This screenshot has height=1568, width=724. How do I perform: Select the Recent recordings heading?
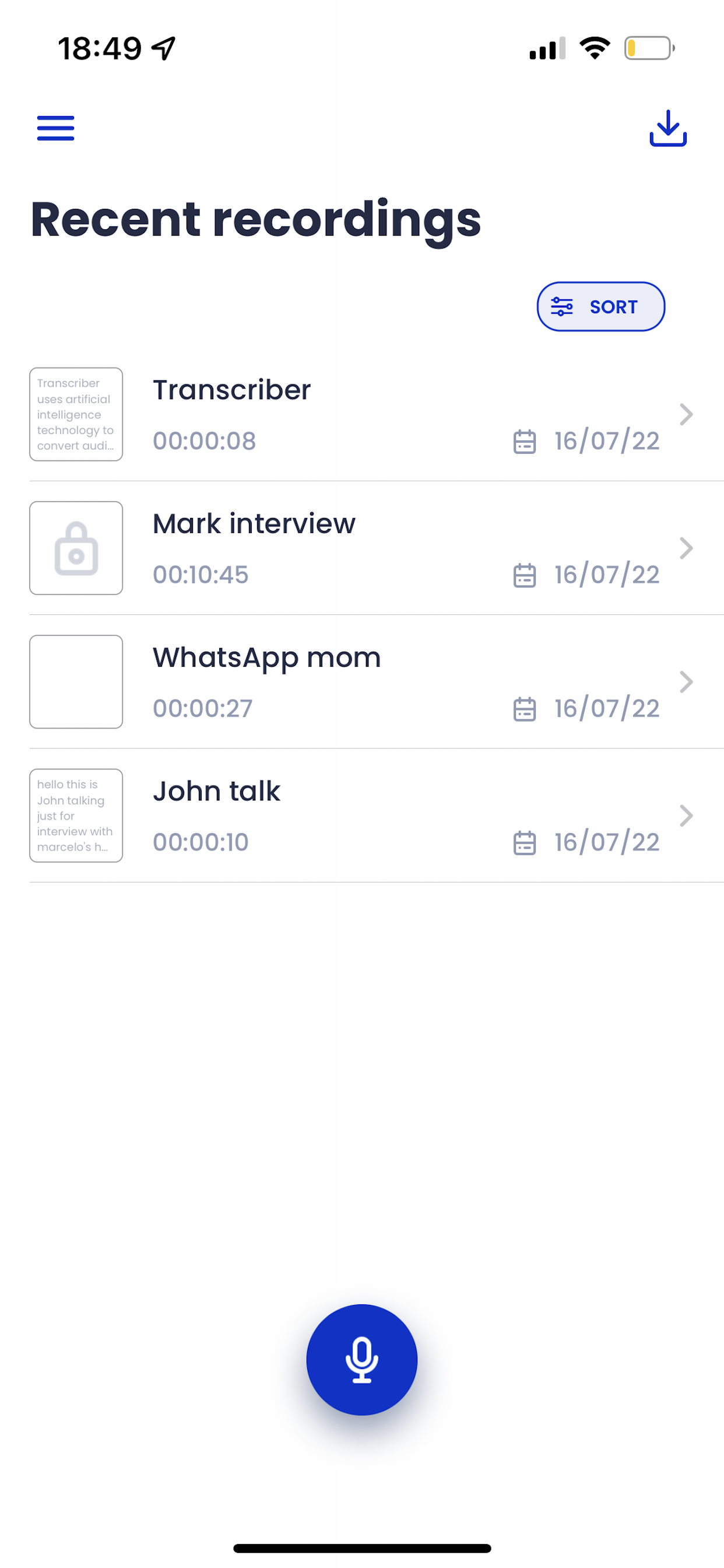[255, 219]
